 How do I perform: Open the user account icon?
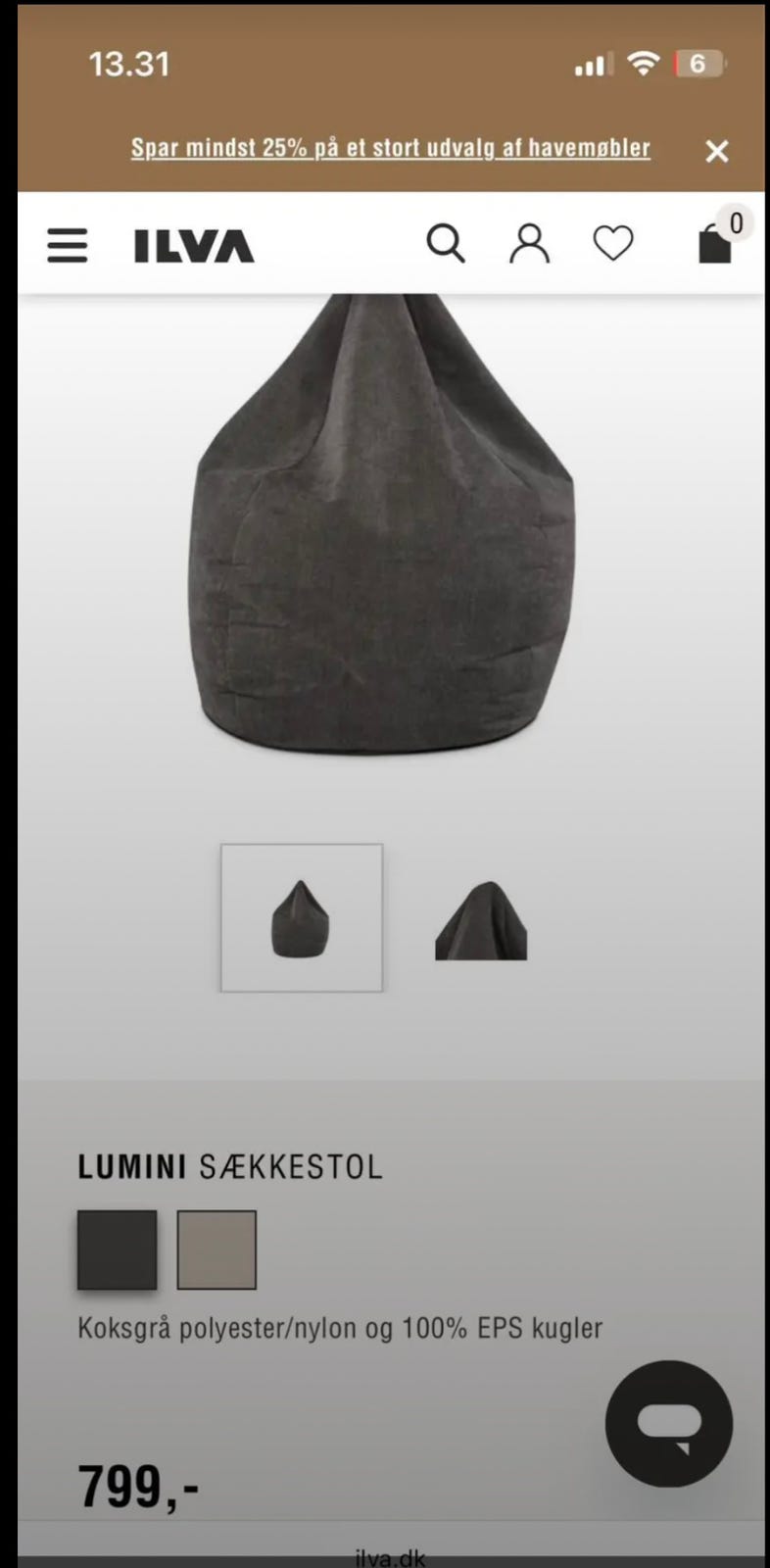529,243
